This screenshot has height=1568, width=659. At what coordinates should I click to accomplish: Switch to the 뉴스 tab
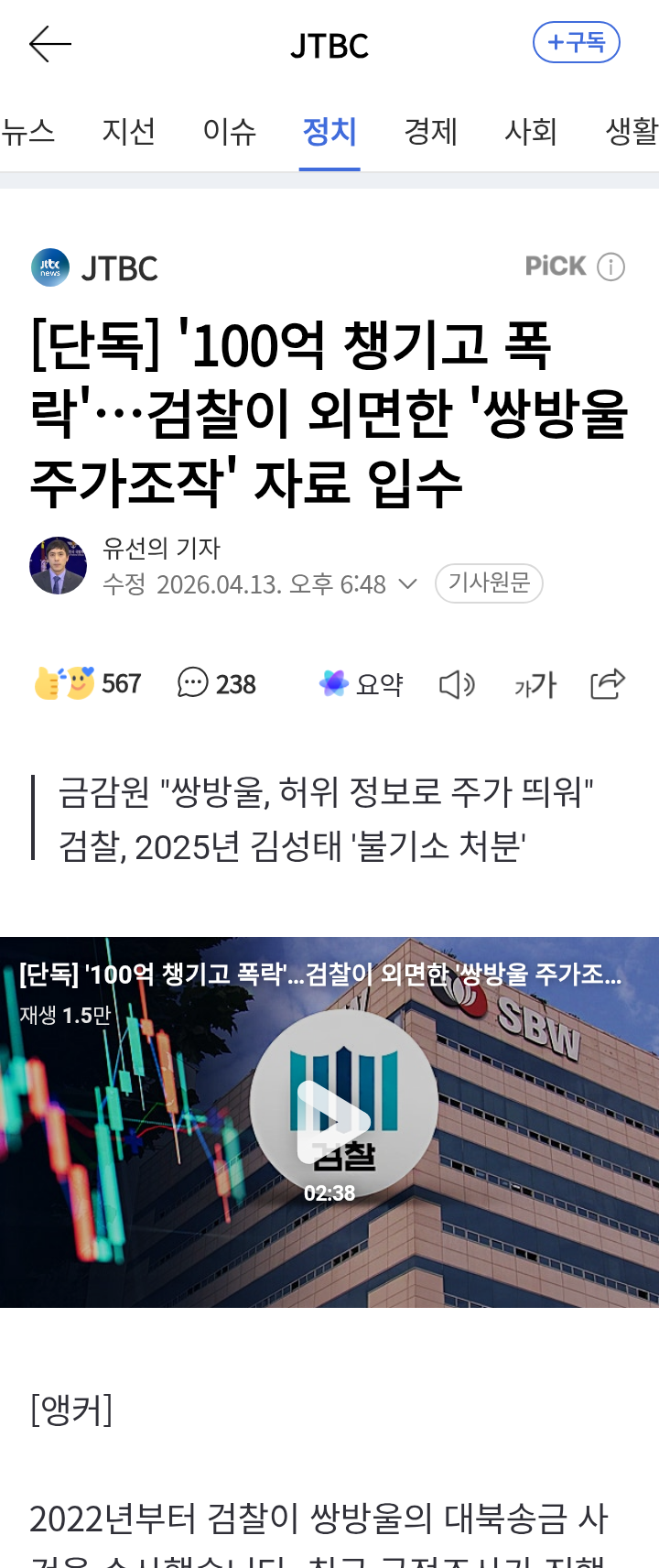(x=27, y=132)
